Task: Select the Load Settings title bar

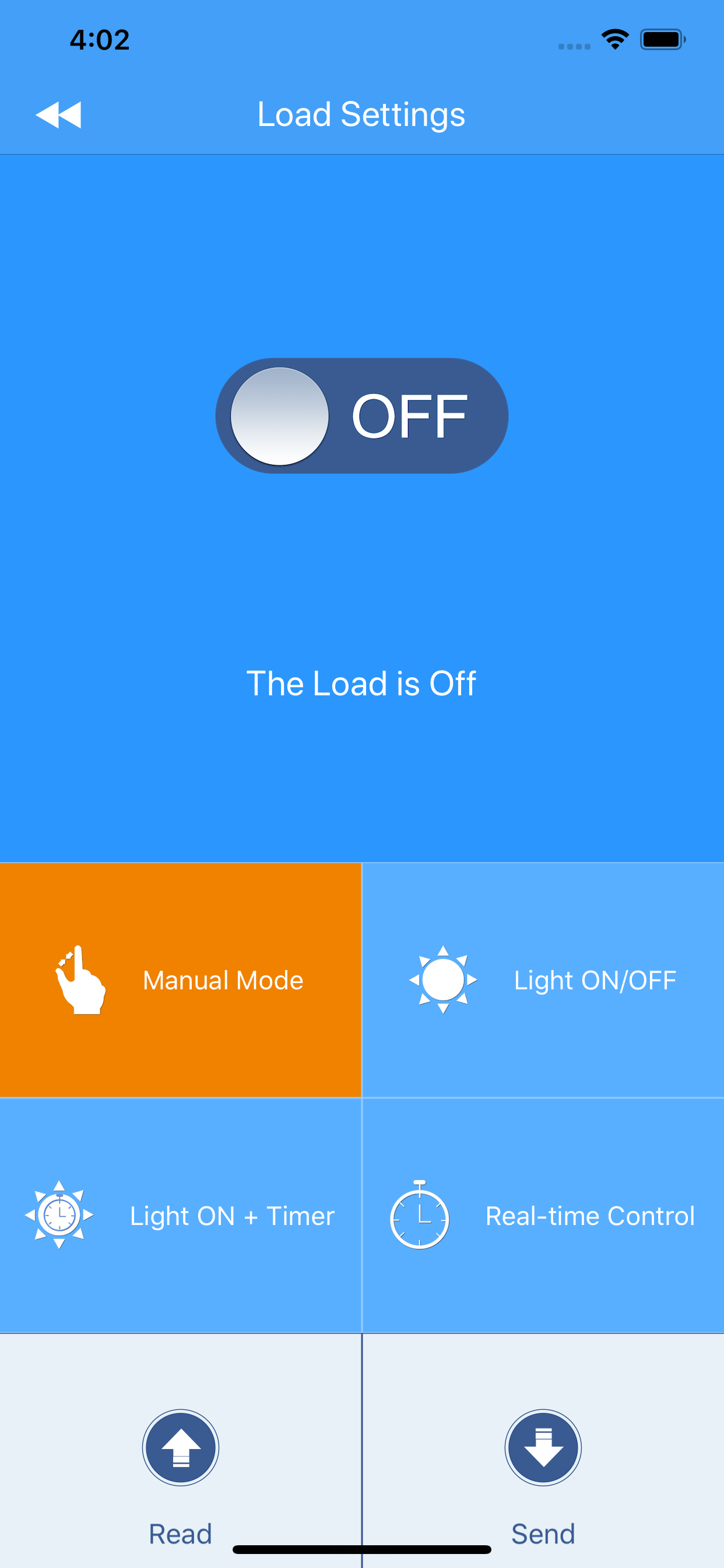Action: 361,114
